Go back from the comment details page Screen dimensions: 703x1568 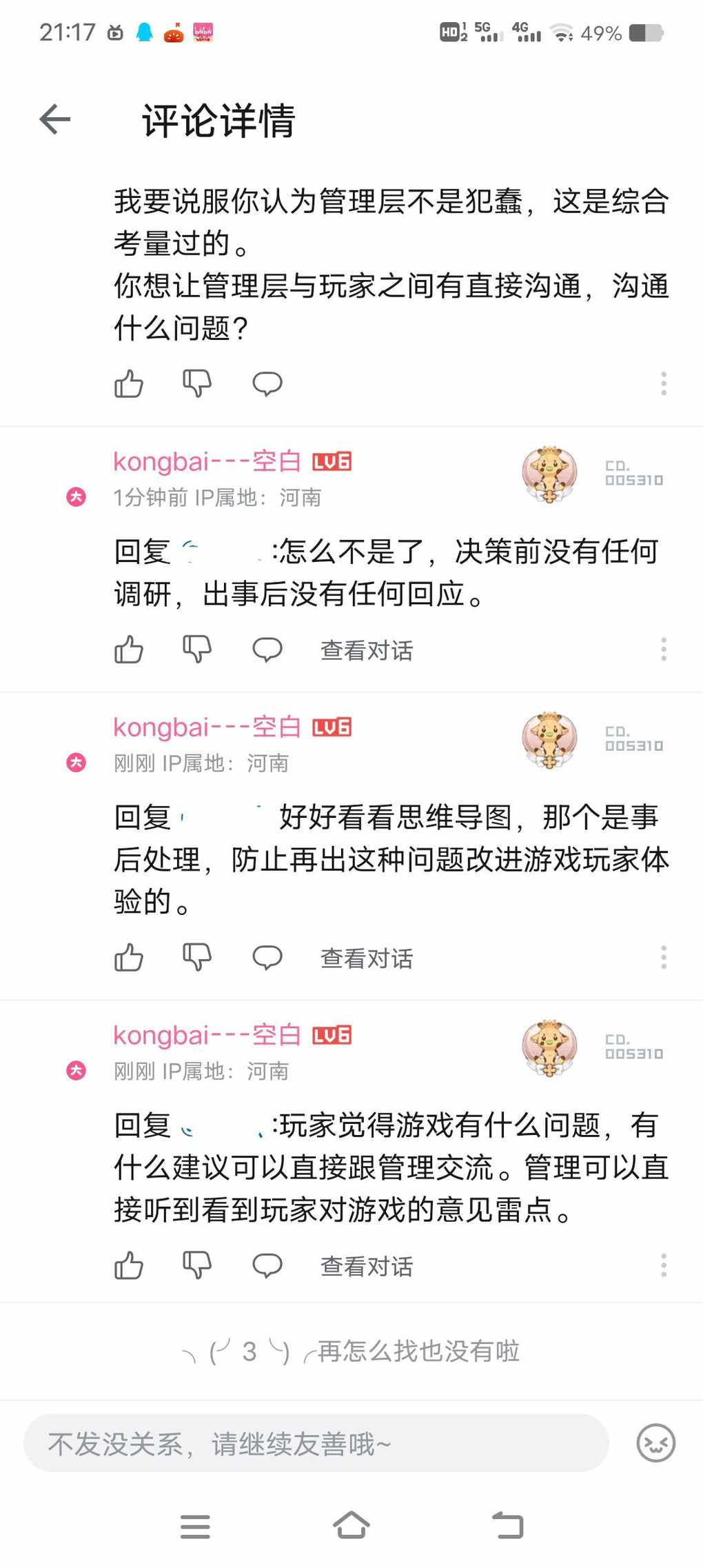(x=55, y=119)
